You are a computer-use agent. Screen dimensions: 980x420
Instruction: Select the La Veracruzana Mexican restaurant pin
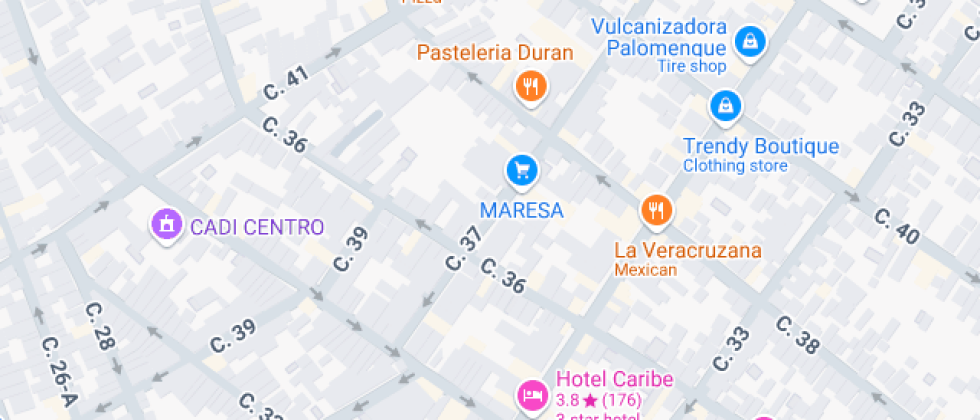point(656,211)
